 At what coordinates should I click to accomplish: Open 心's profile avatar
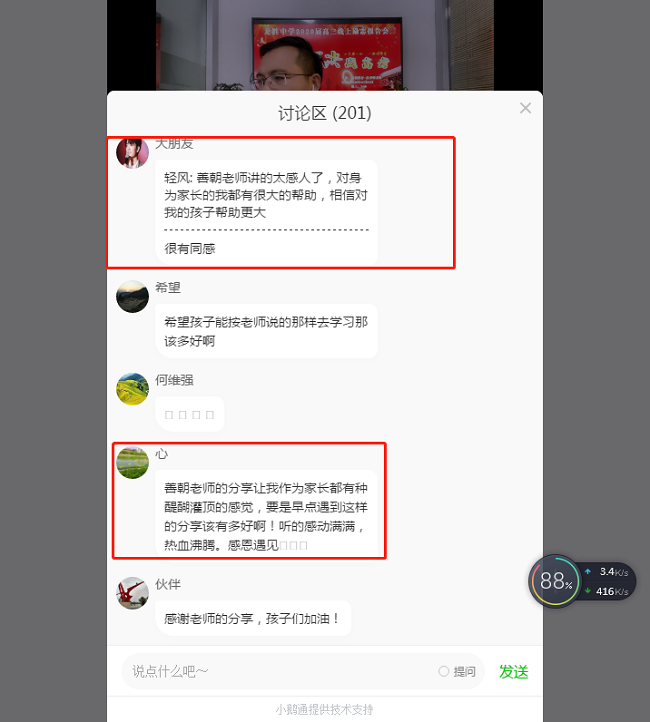(133, 462)
